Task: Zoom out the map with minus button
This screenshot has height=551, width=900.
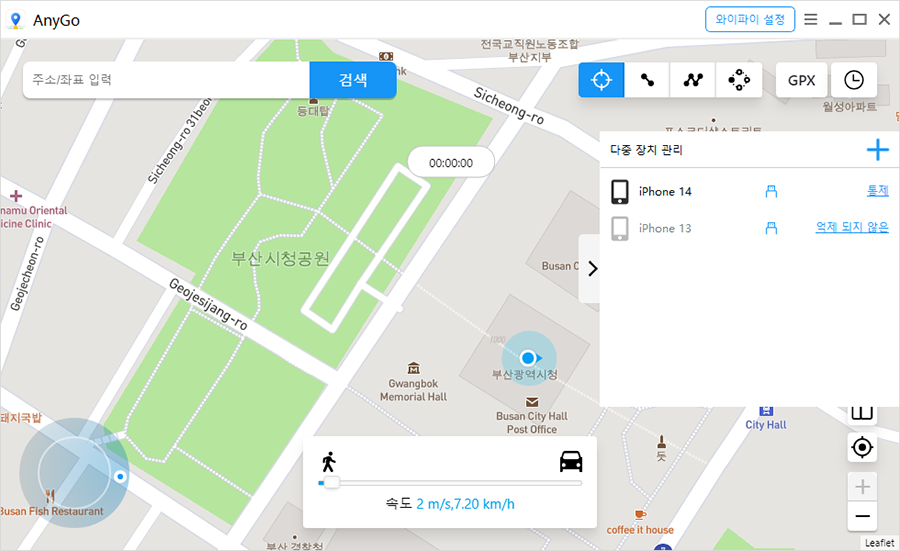Action: tap(862, 517)
